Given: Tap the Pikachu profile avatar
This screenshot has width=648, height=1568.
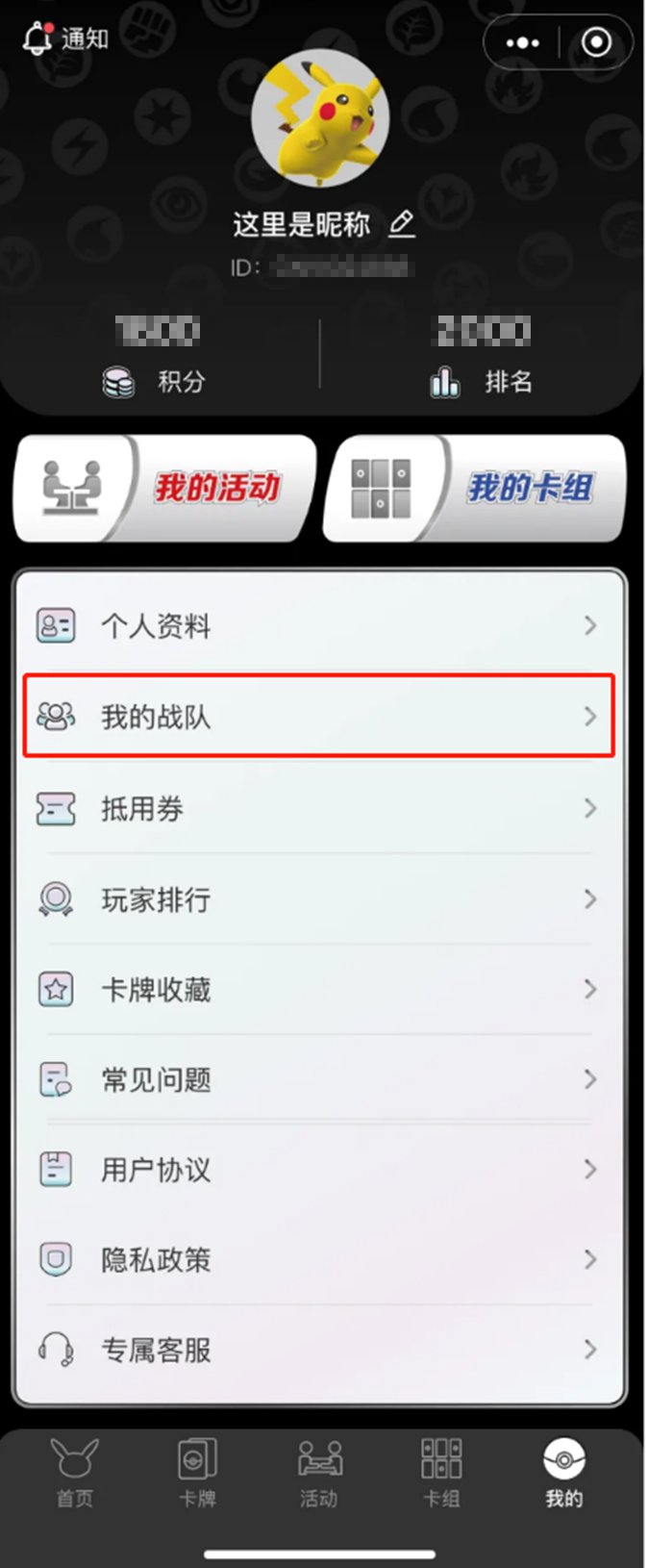Looking at the screenshot, I should pos(319,119).
